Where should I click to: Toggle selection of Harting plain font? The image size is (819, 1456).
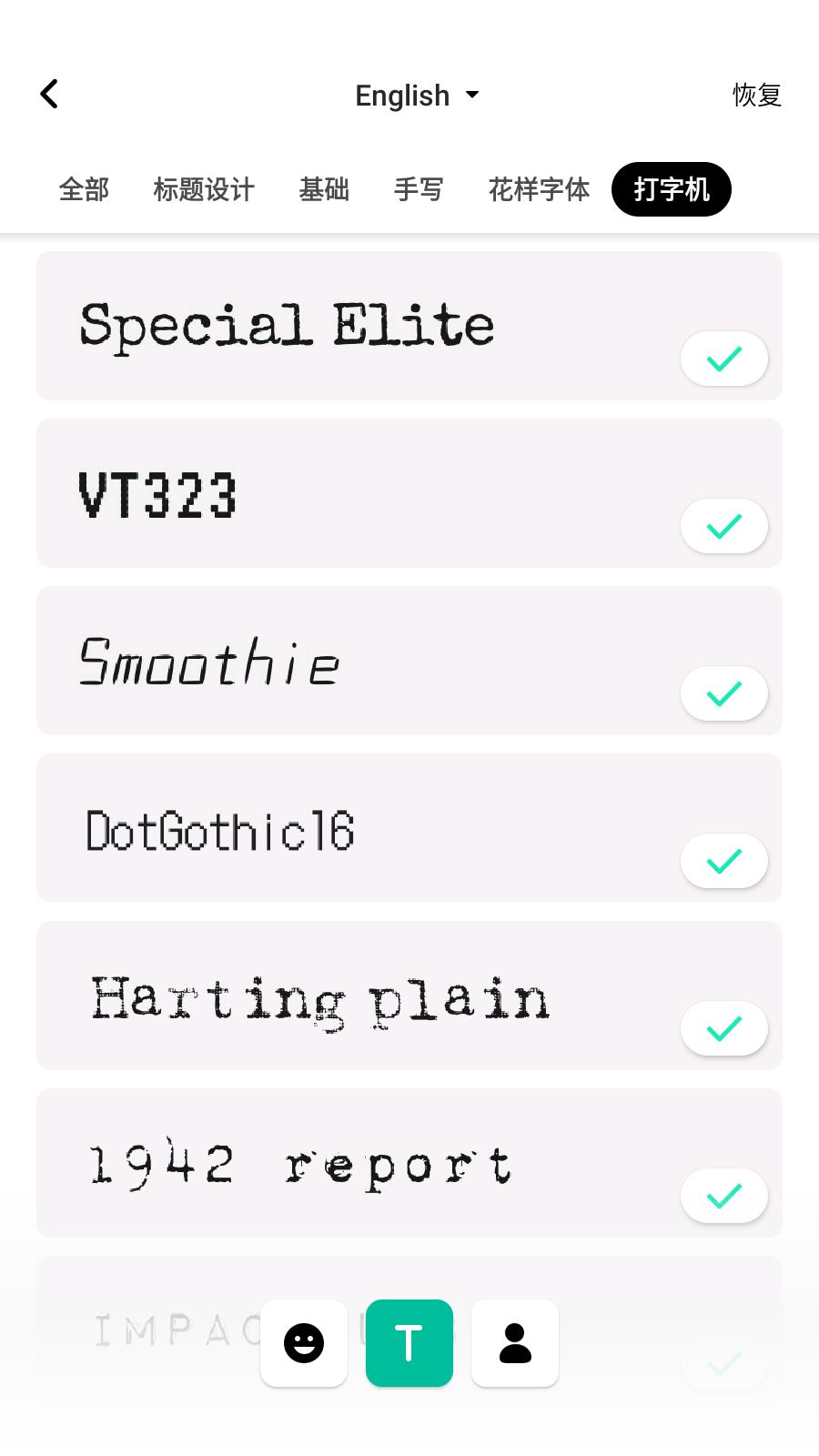coord(723,1028)
